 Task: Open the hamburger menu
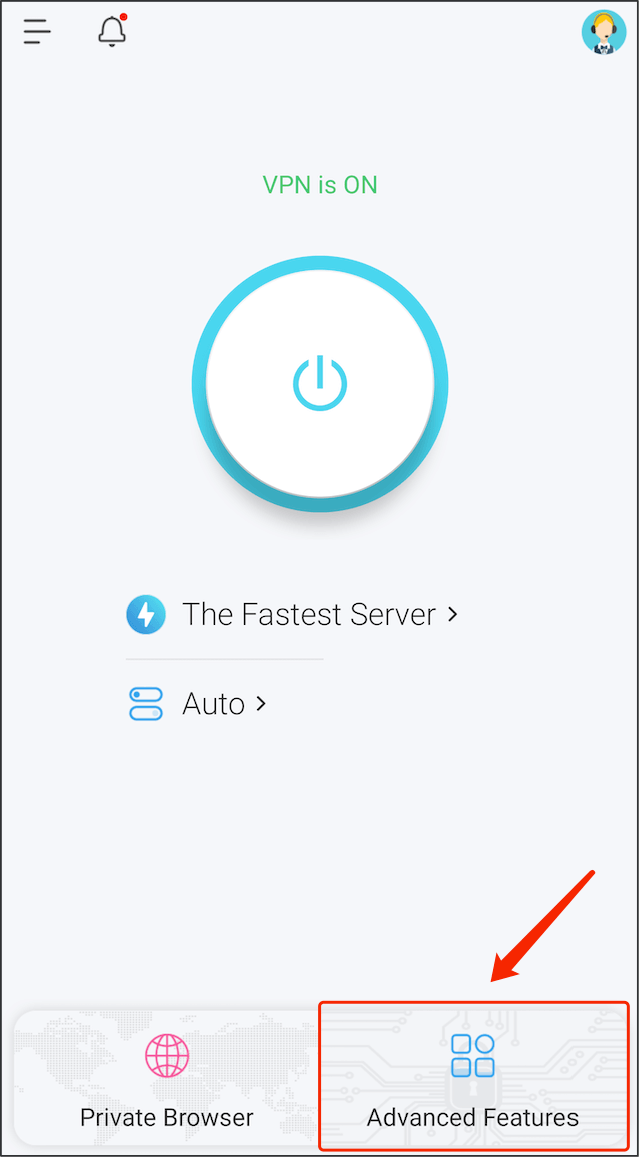pyautogui.click(x=37, y=31)
